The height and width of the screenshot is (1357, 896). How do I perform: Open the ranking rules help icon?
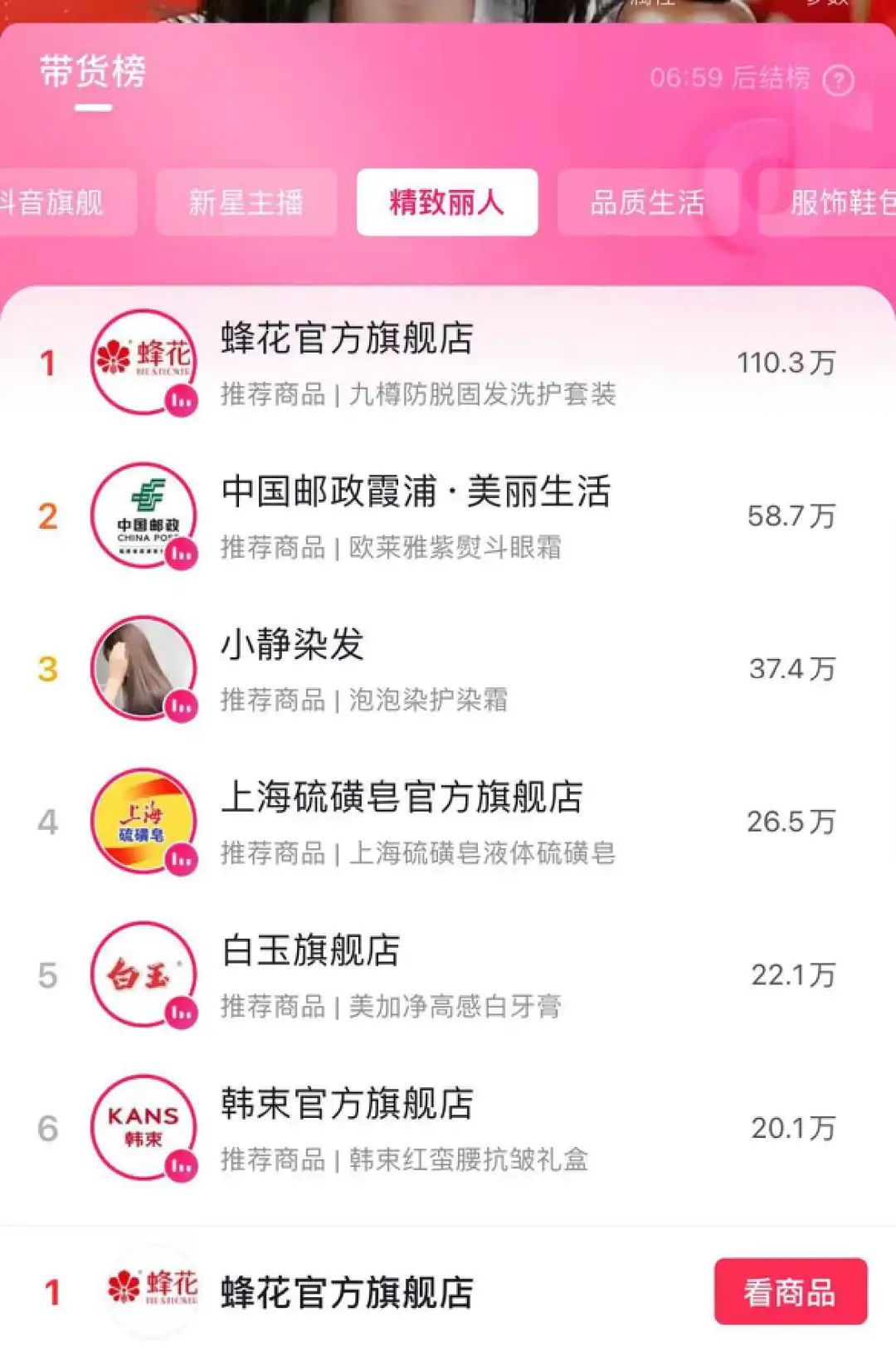[838, 81]
